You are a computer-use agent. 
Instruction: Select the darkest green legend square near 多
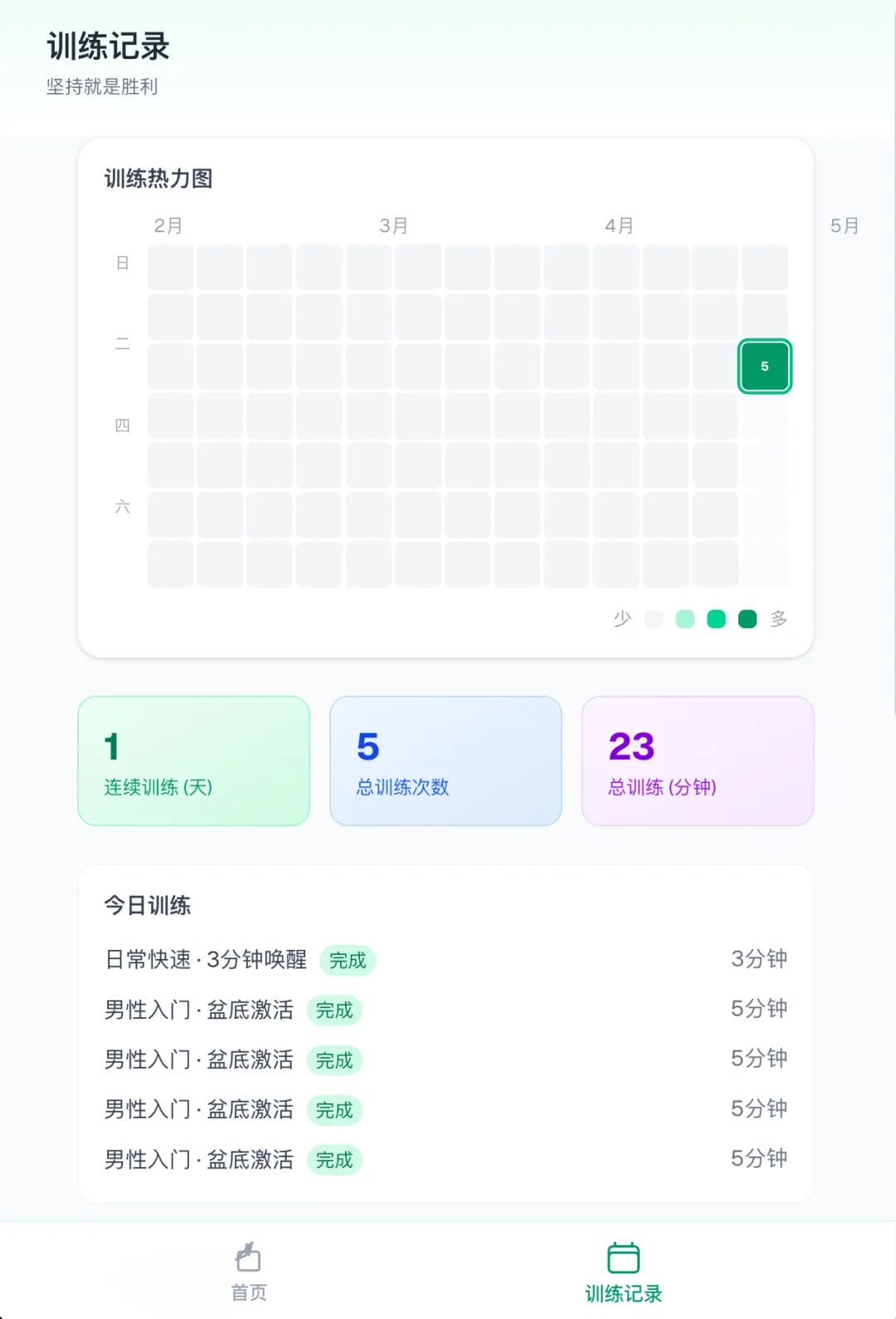746,619
